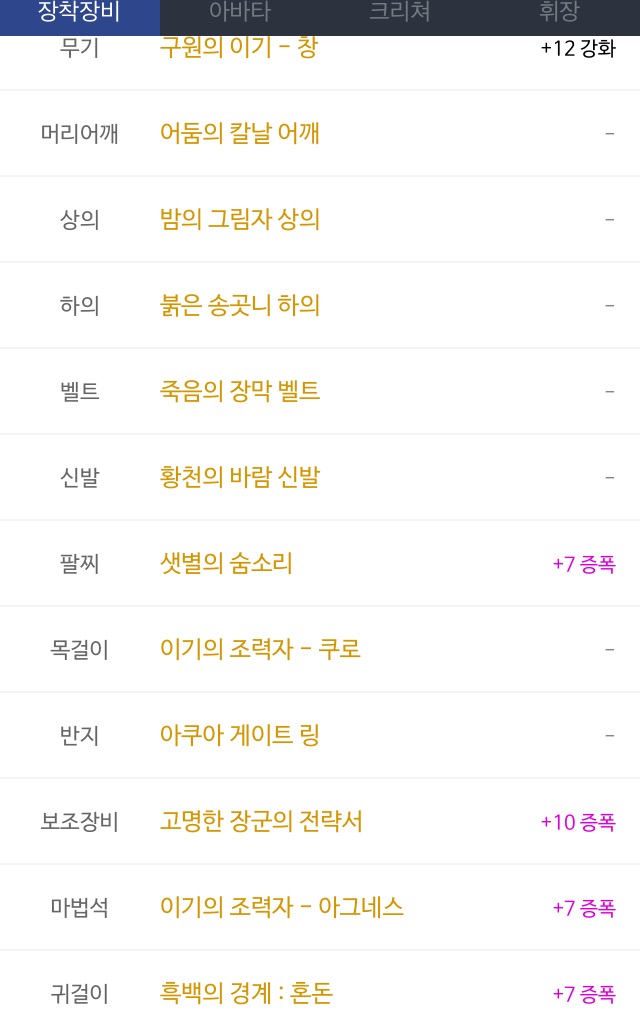View 흑백의 경계 : 혼돈 earring
The image size is (640, 1012).
tap(246, 993)
